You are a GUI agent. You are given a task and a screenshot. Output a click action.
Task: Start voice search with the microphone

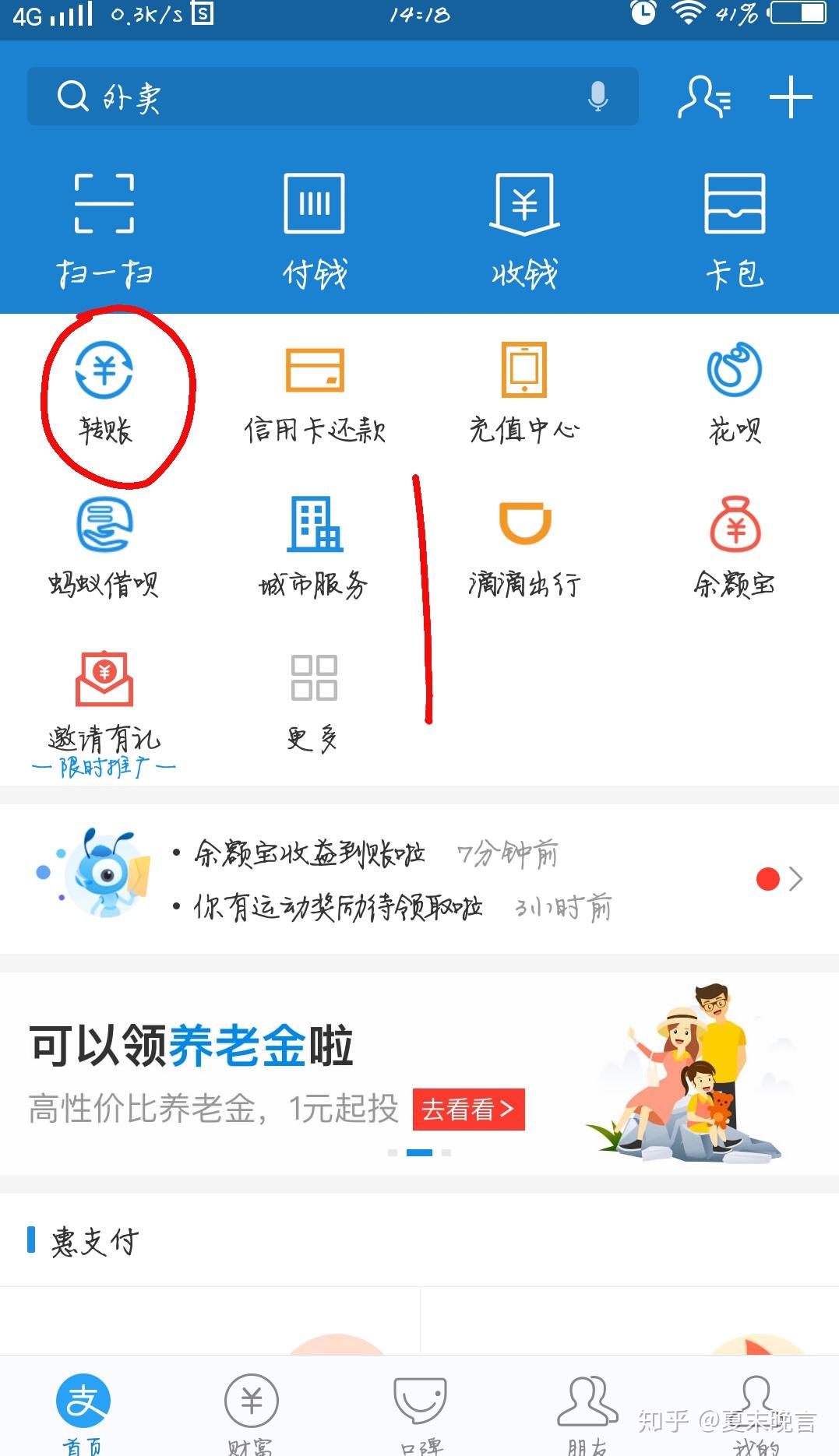tap(598, 97)
